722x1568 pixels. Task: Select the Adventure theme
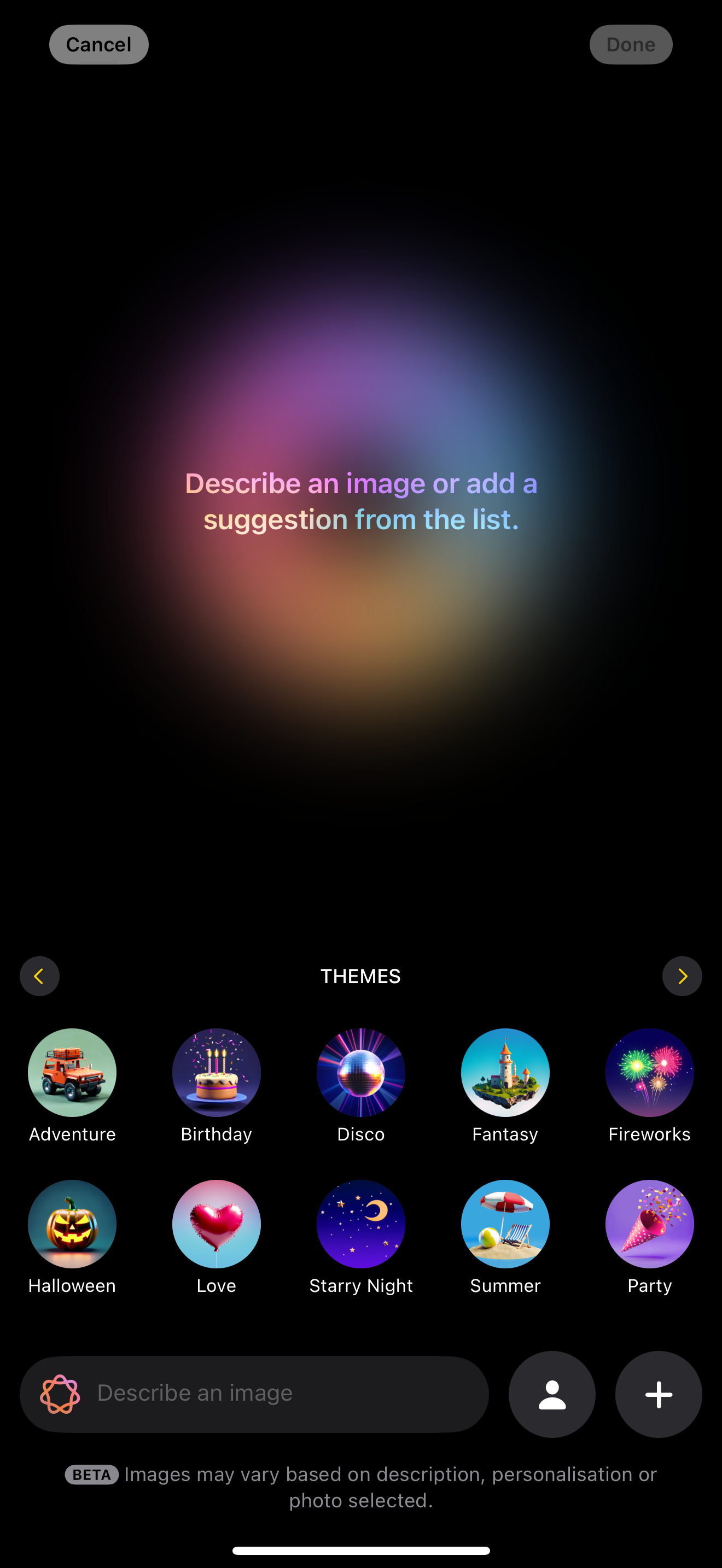tap(72, 1073)
